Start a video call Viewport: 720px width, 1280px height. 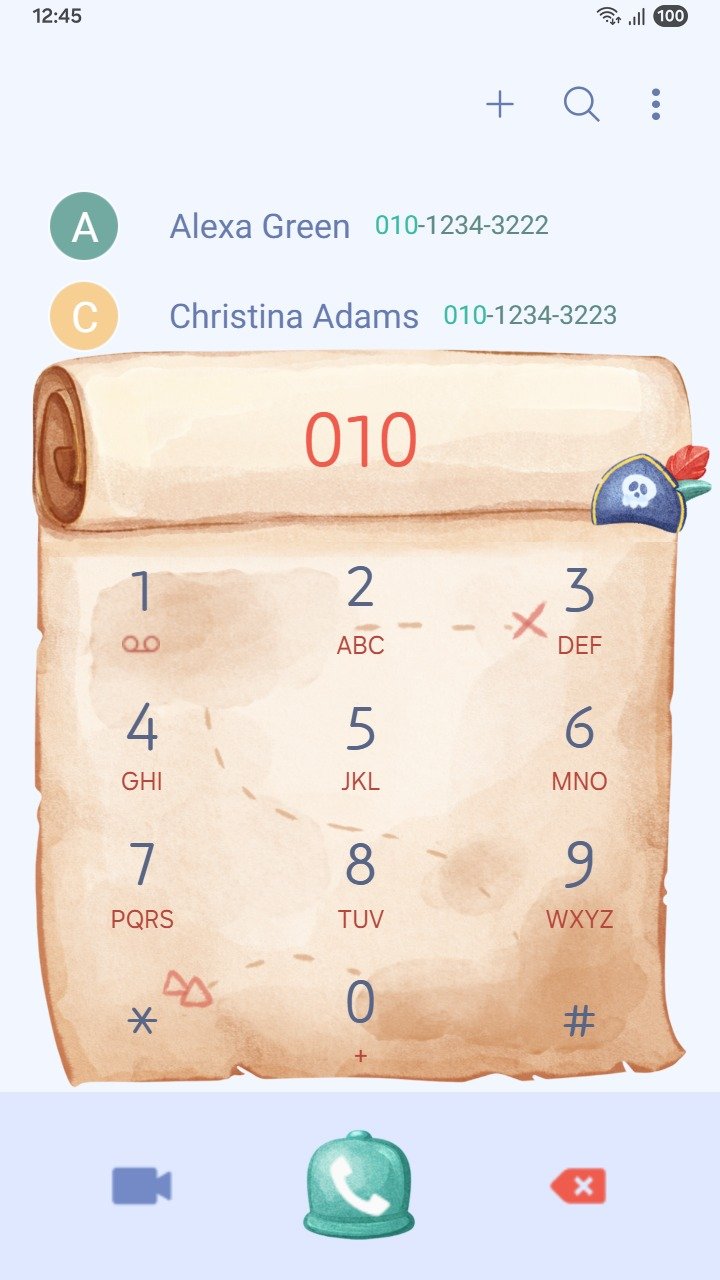click(141, 1187)
